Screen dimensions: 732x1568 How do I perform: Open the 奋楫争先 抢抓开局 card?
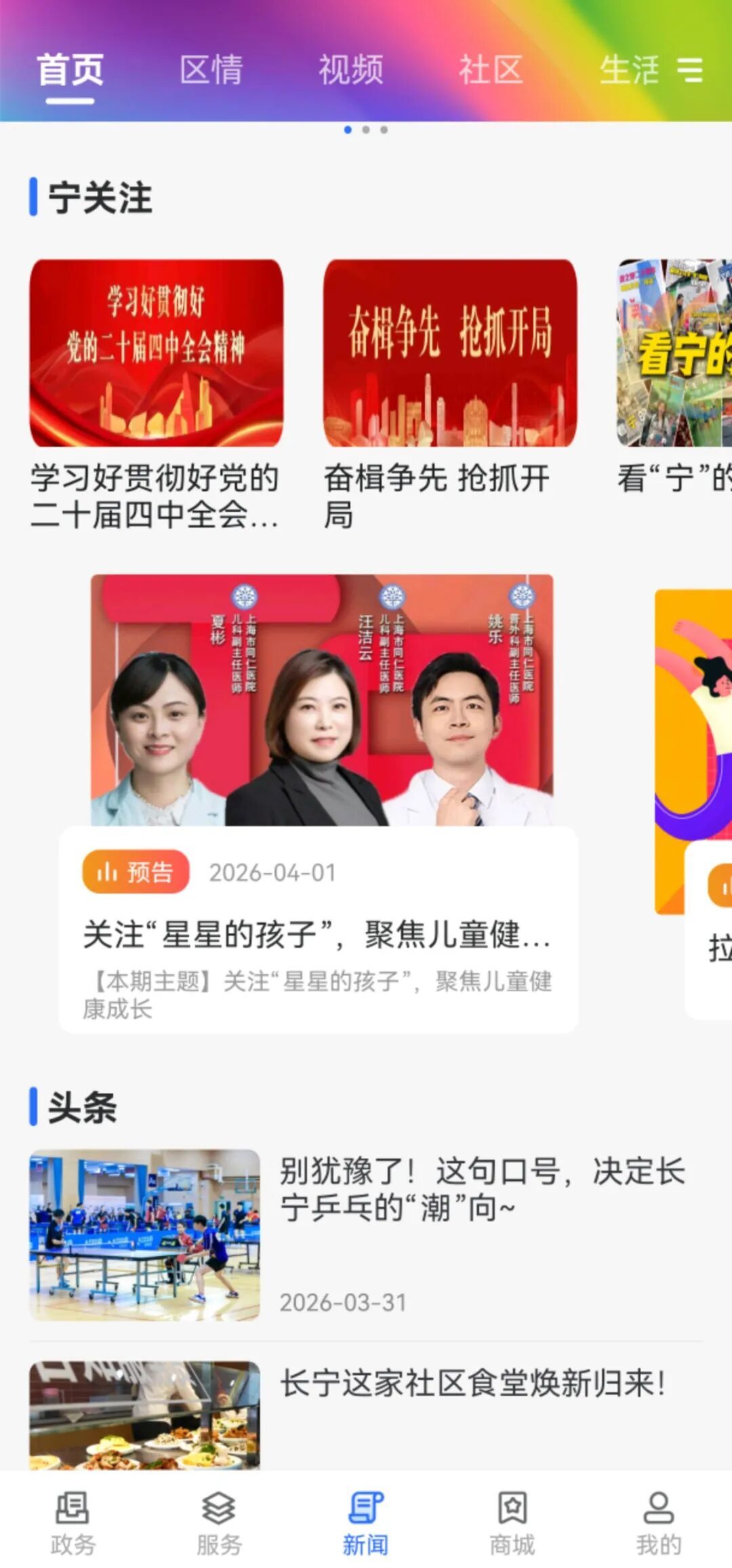click(449, 393)
